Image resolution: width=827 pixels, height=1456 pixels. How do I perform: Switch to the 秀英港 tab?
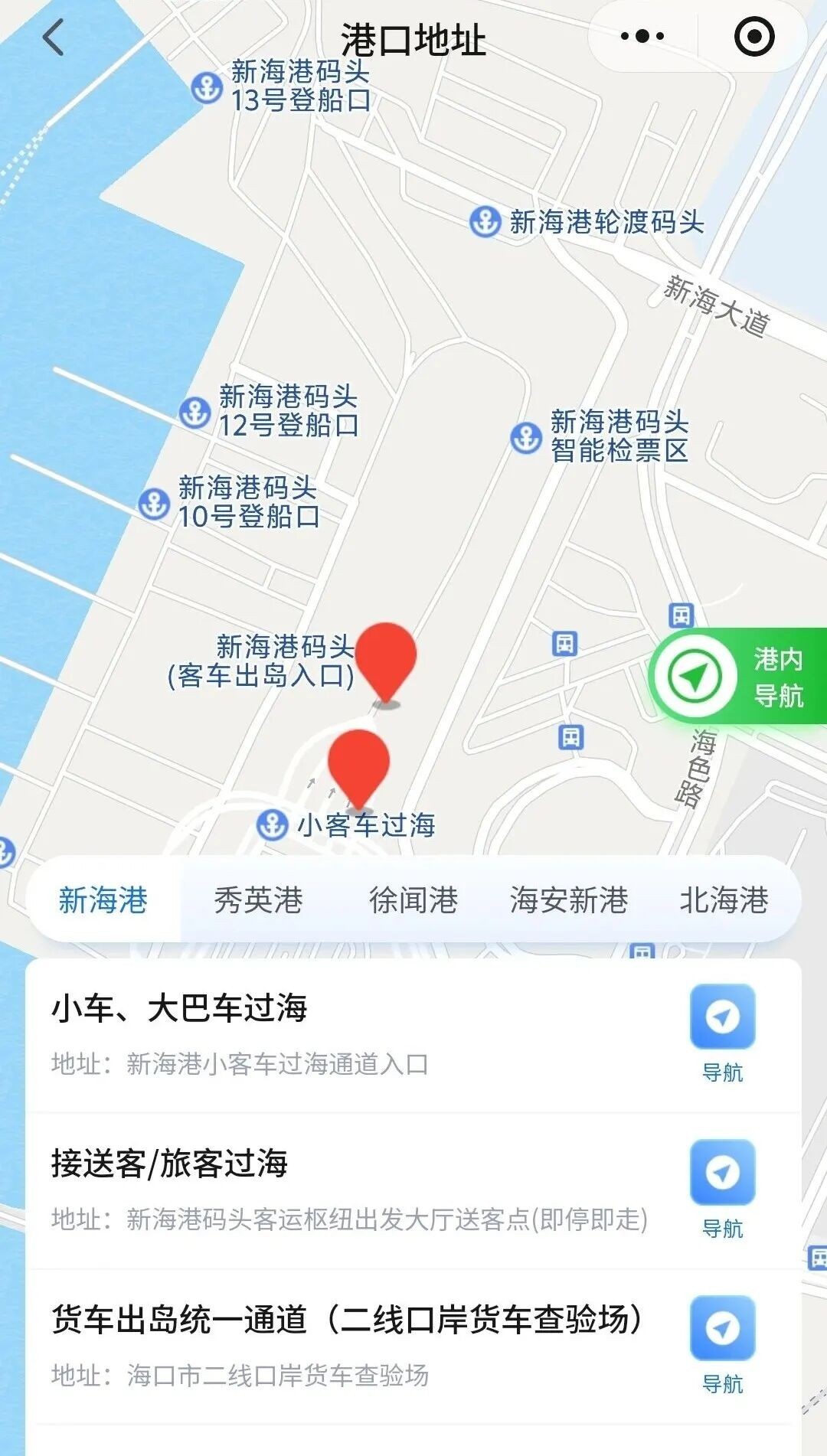pyautogui.click(x=258, y=900)
